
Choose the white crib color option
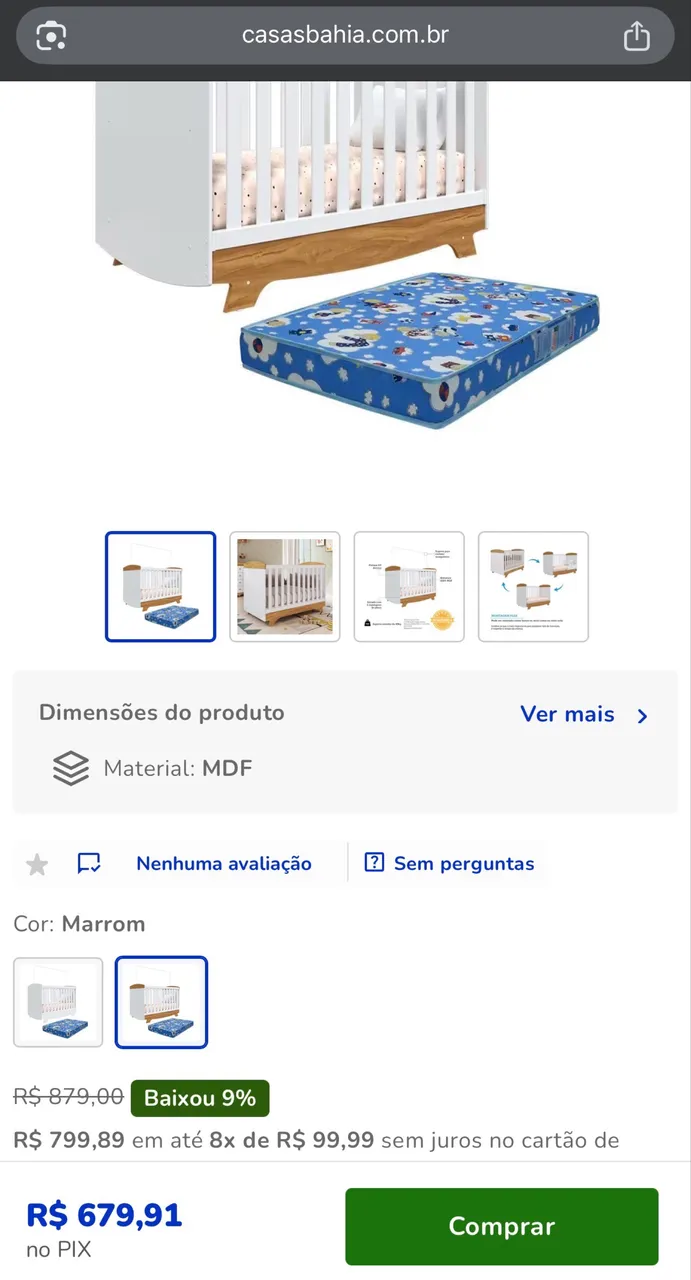pyautogui.click(x=58, y=1002)
